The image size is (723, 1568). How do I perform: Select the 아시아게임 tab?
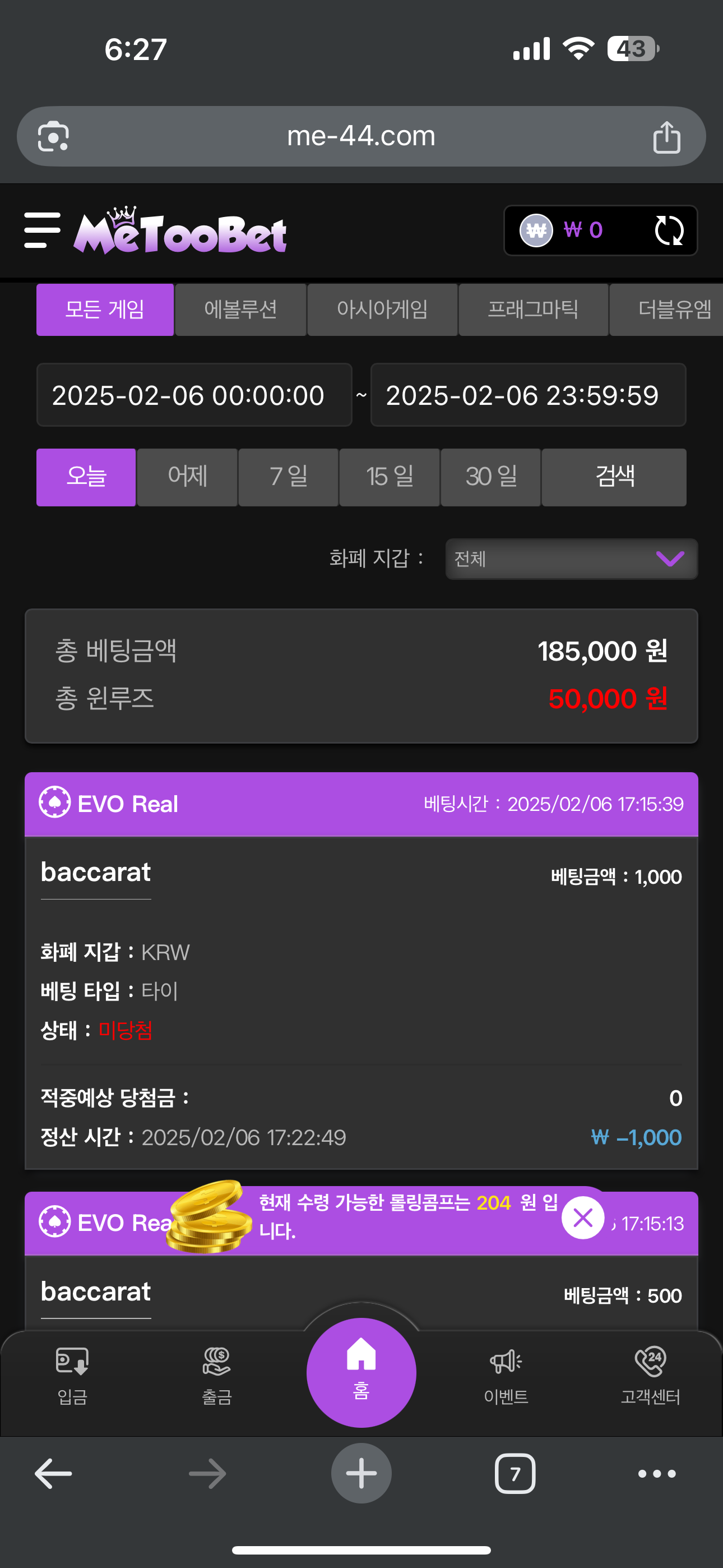tap(382, 310)
